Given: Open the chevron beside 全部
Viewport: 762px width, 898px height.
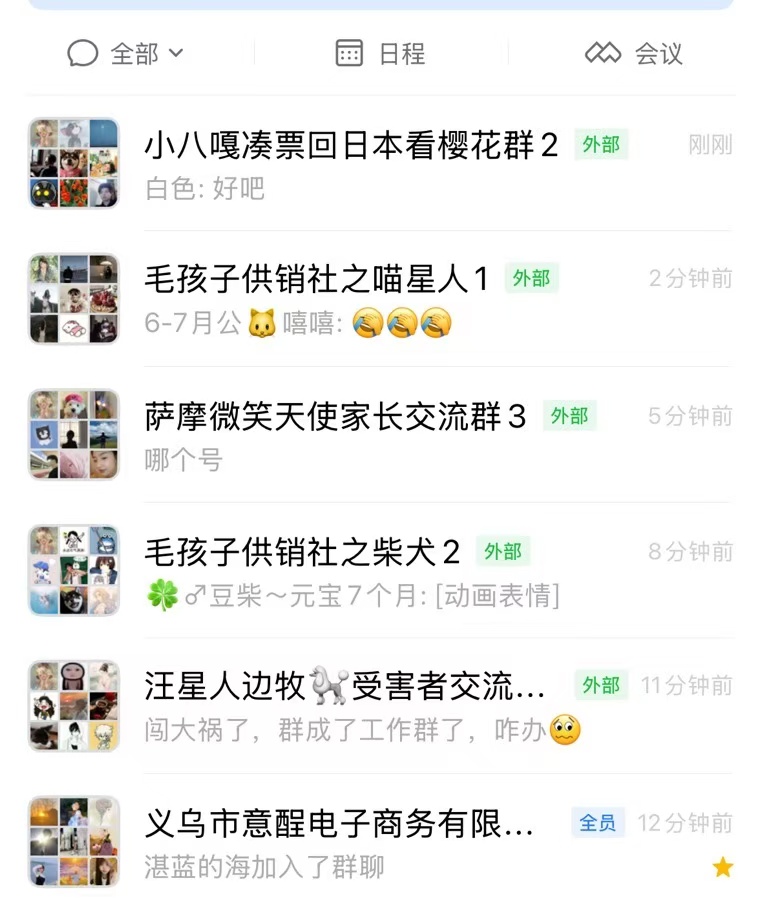Looking at the screenshot, I should tap(176, 55).
